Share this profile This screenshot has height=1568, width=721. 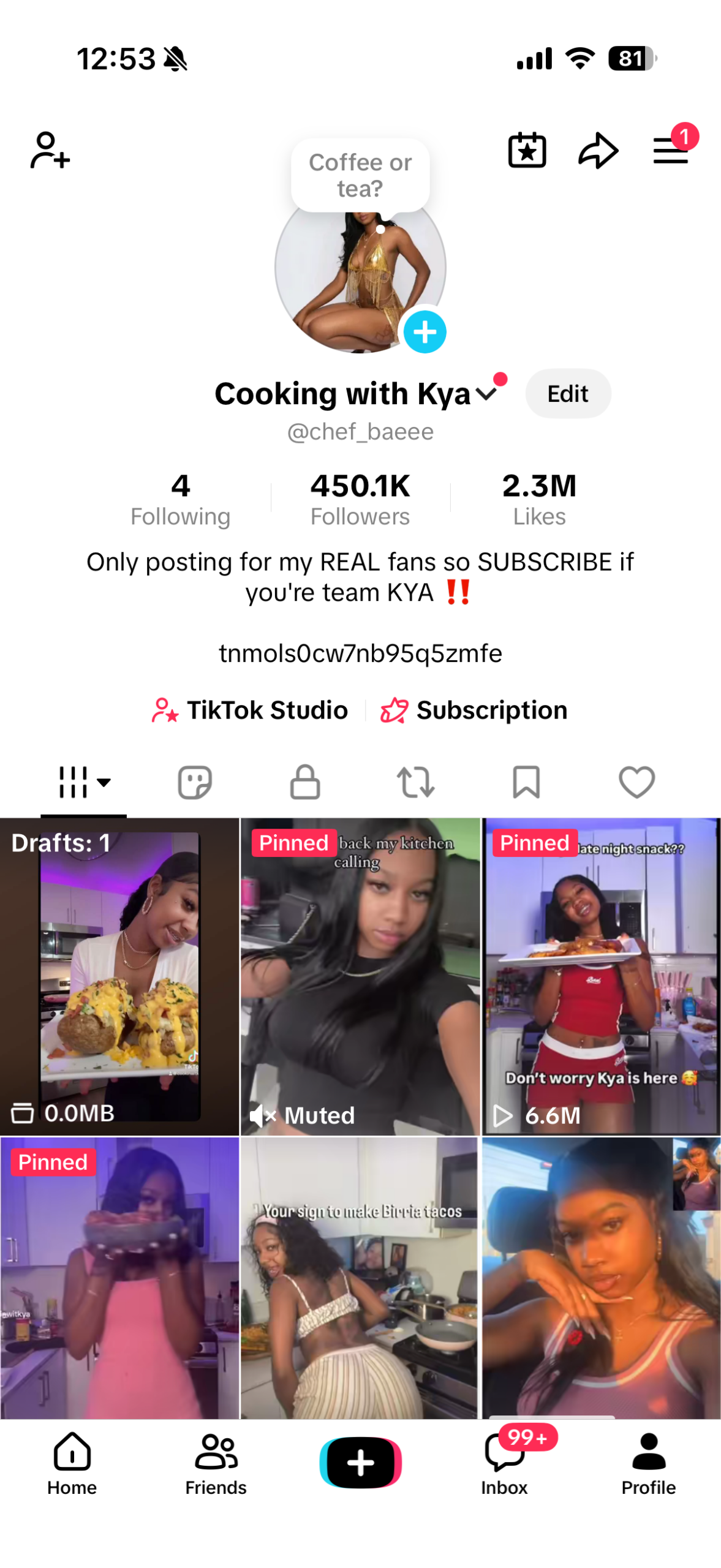point(597,150)
